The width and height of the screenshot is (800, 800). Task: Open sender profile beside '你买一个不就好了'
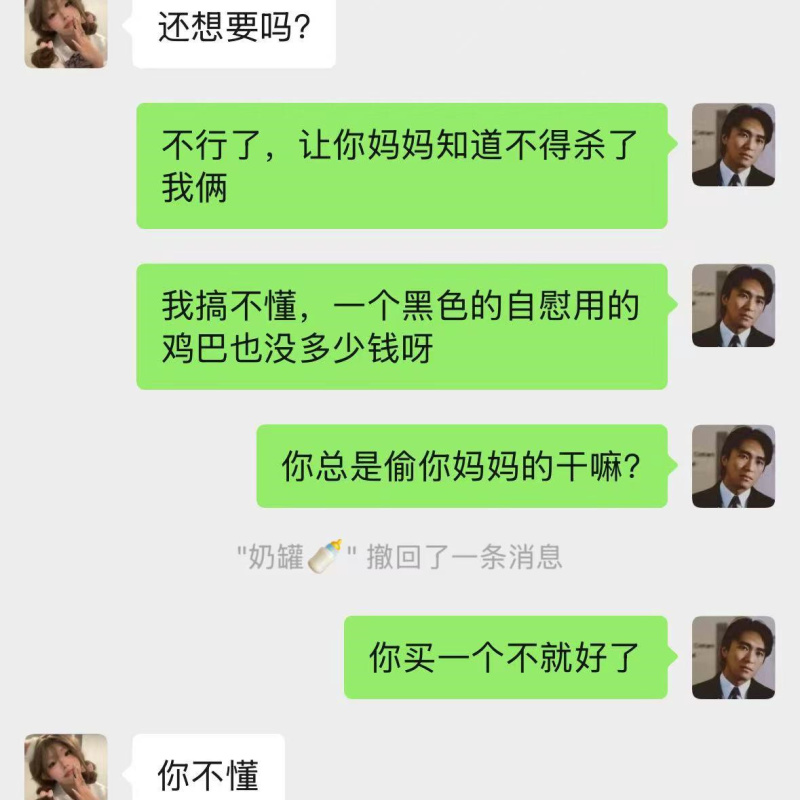(733, 657)
